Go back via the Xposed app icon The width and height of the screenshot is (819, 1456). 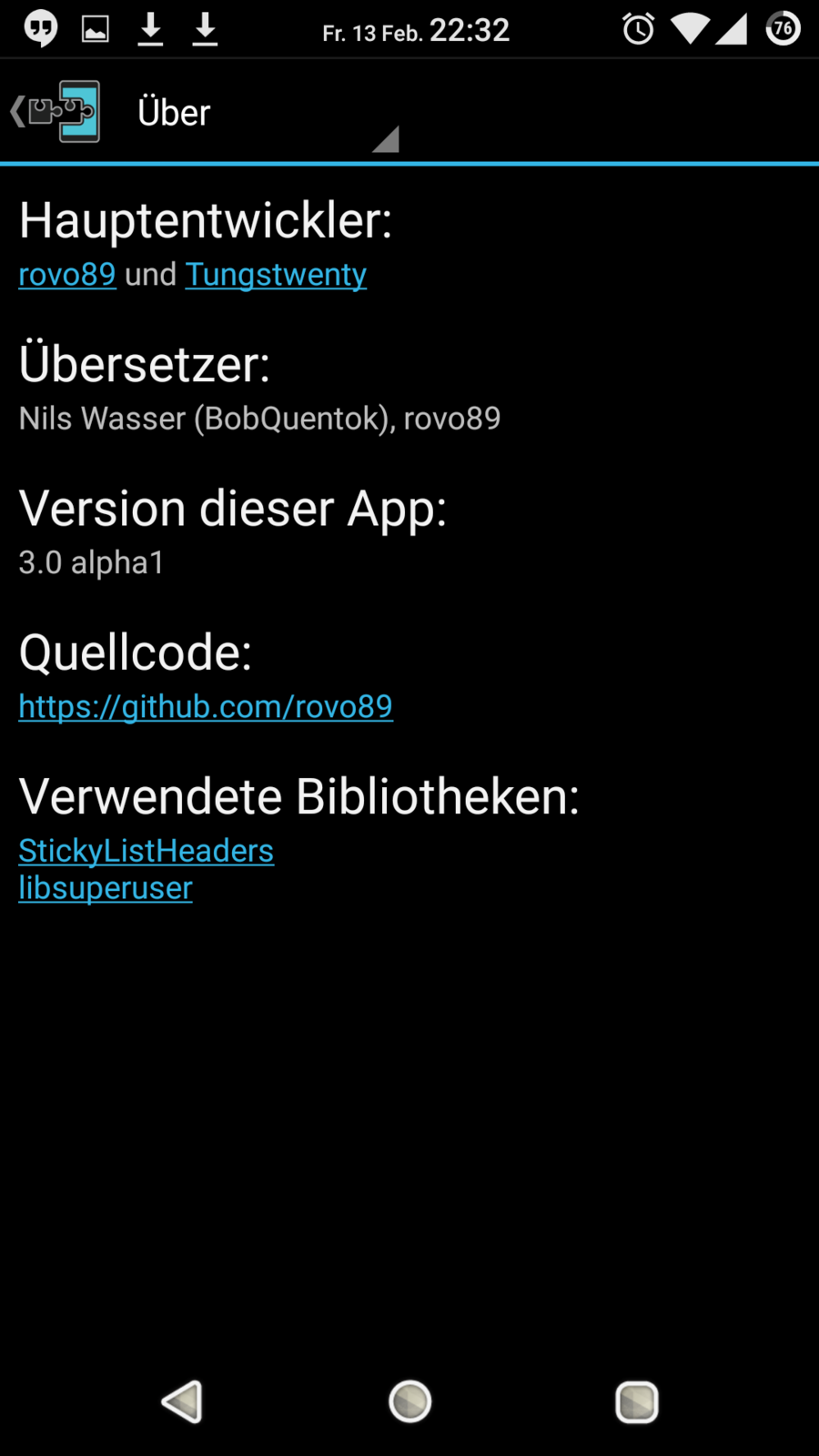(x=58, y=112)
